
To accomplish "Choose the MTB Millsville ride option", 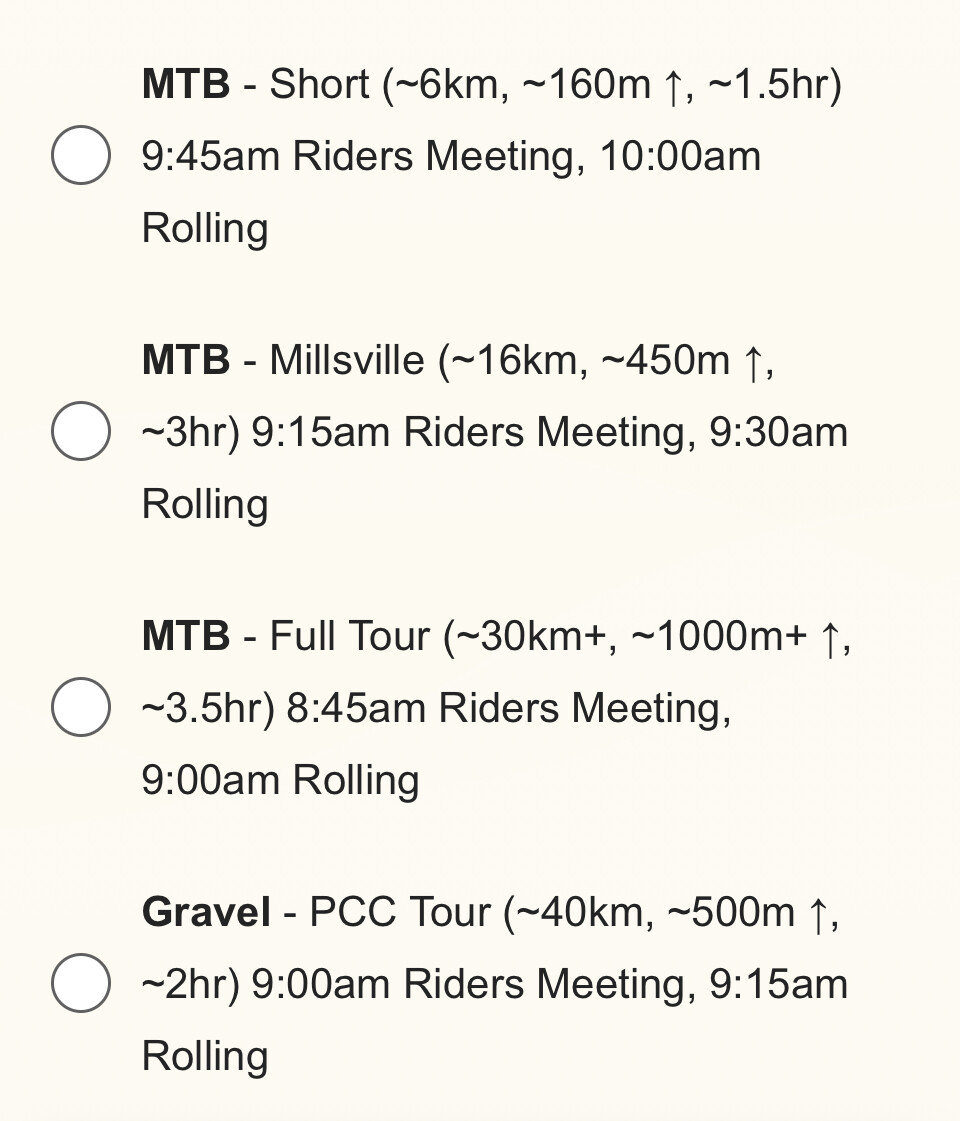I will click(80, 431).
